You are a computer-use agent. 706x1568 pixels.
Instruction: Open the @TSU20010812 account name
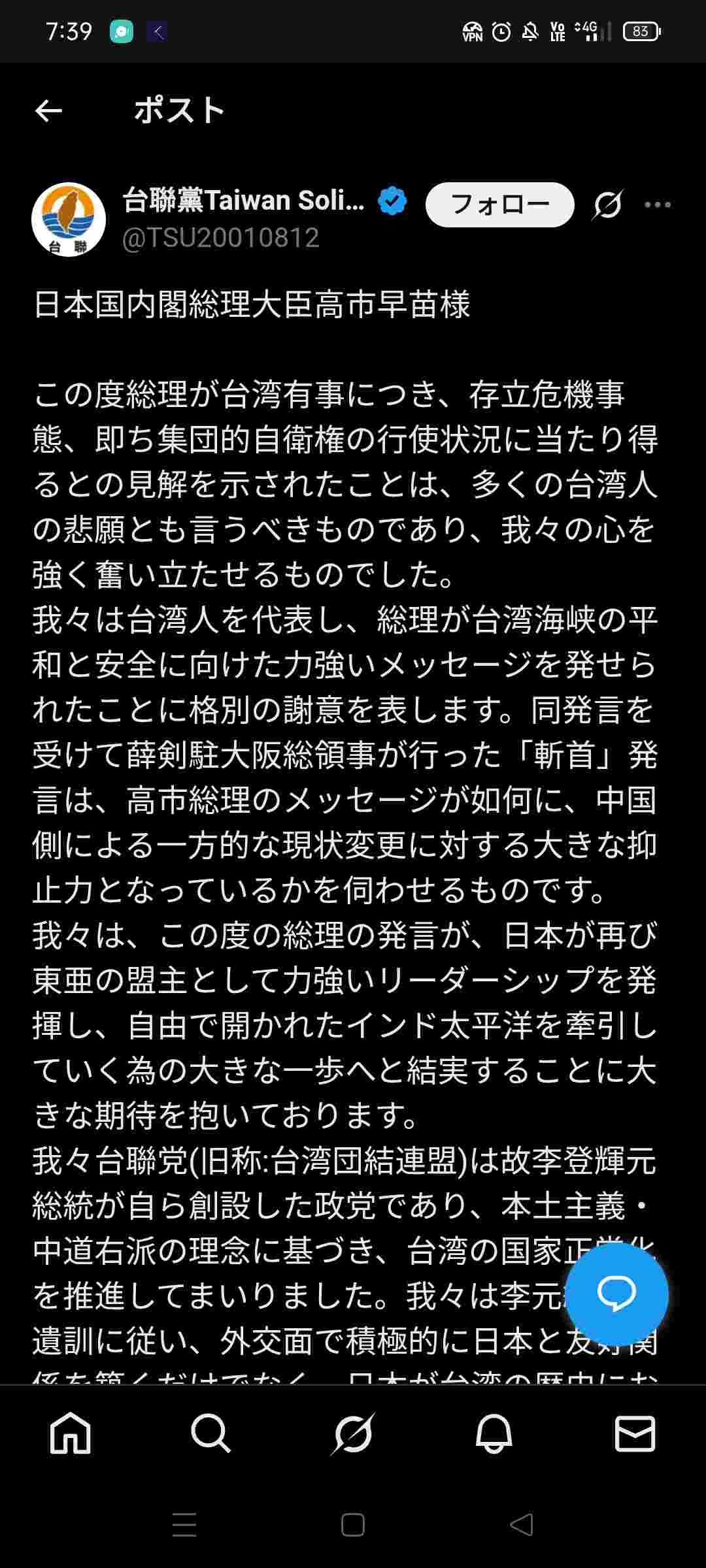(x=220, y=238)
